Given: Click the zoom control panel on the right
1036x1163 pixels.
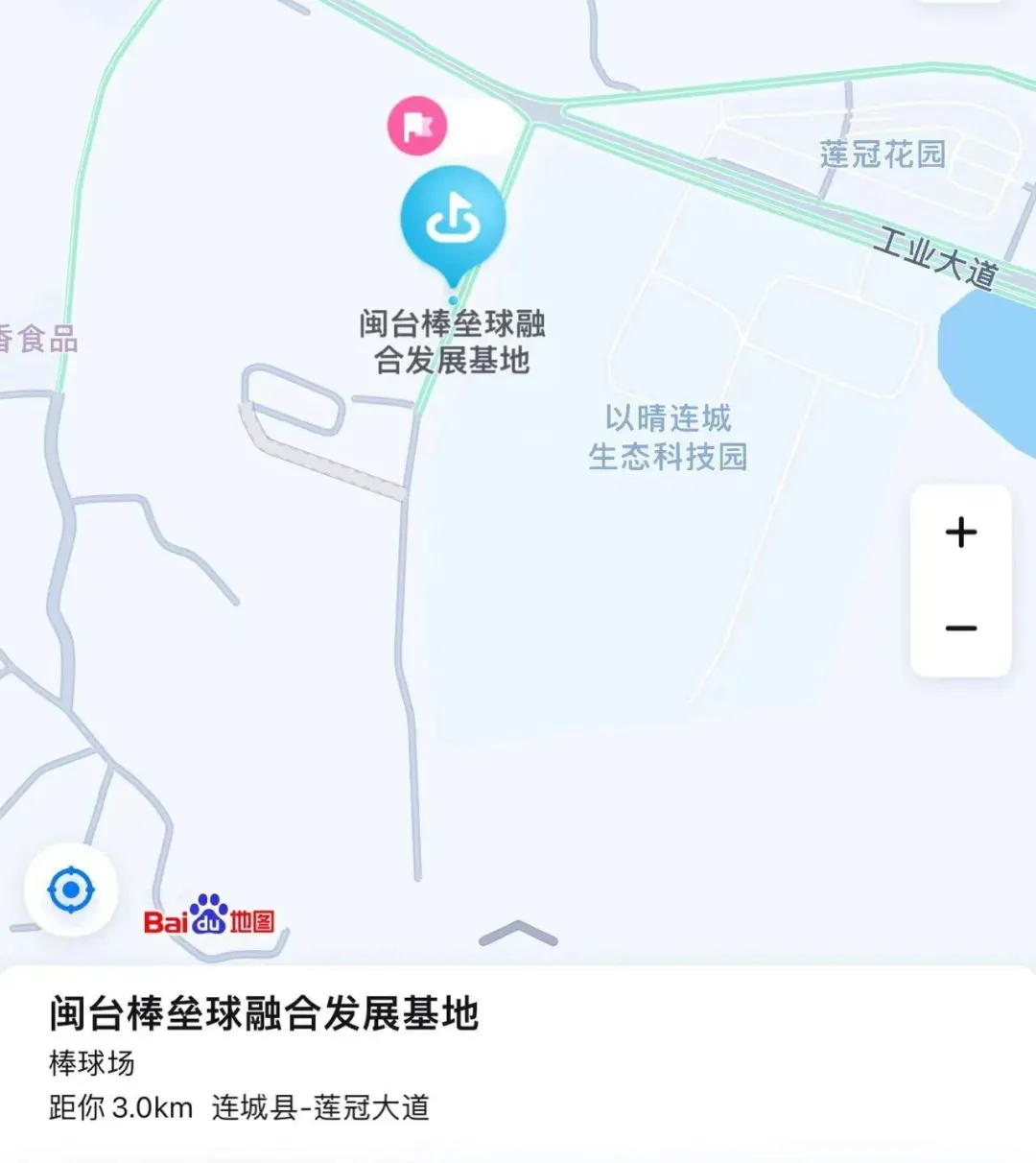Looking at the screenshot, I should tap(961, 579).
